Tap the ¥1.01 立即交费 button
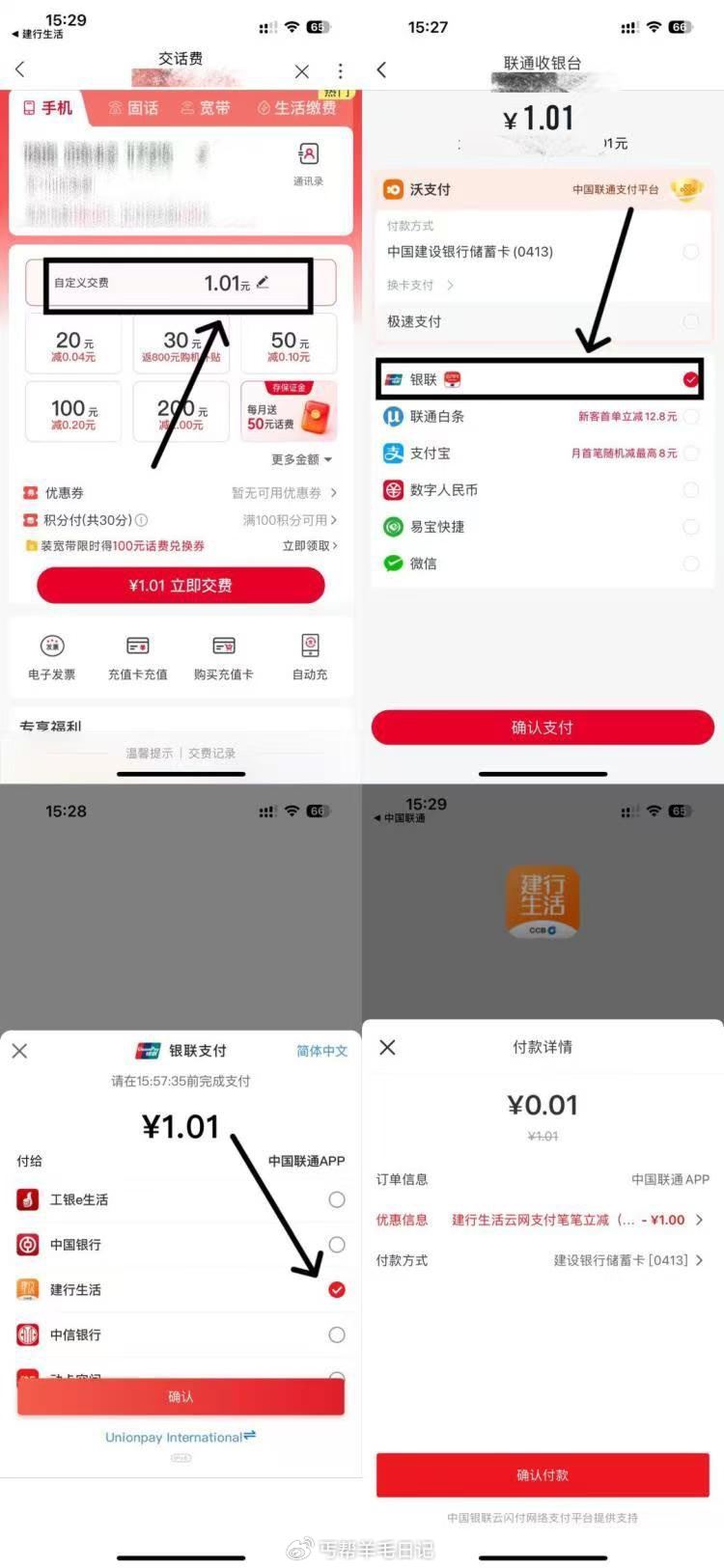The image size is (724, 1568). click(181, 585)
